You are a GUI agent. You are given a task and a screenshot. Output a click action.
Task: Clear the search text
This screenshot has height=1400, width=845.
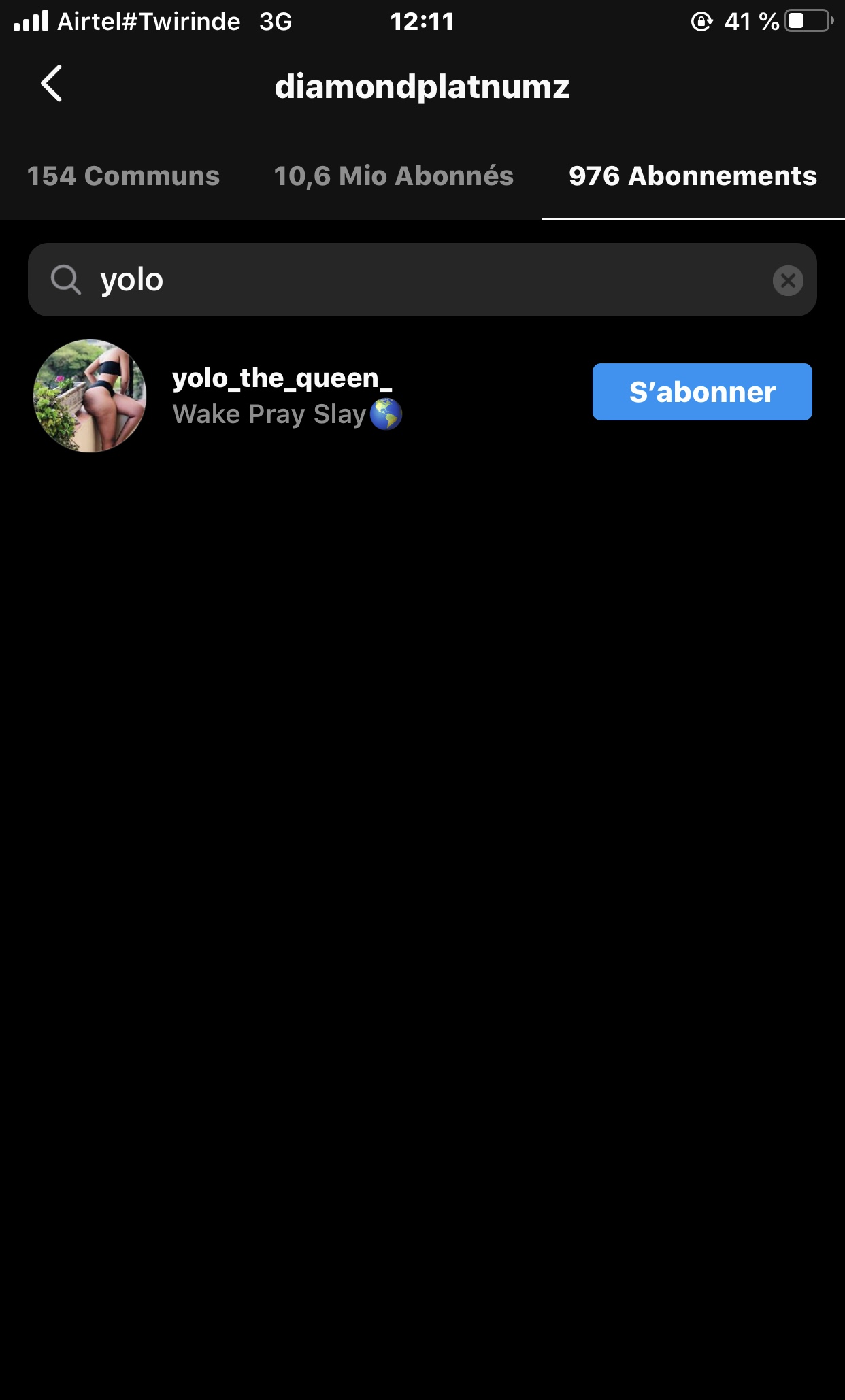(x=788, y=280)
